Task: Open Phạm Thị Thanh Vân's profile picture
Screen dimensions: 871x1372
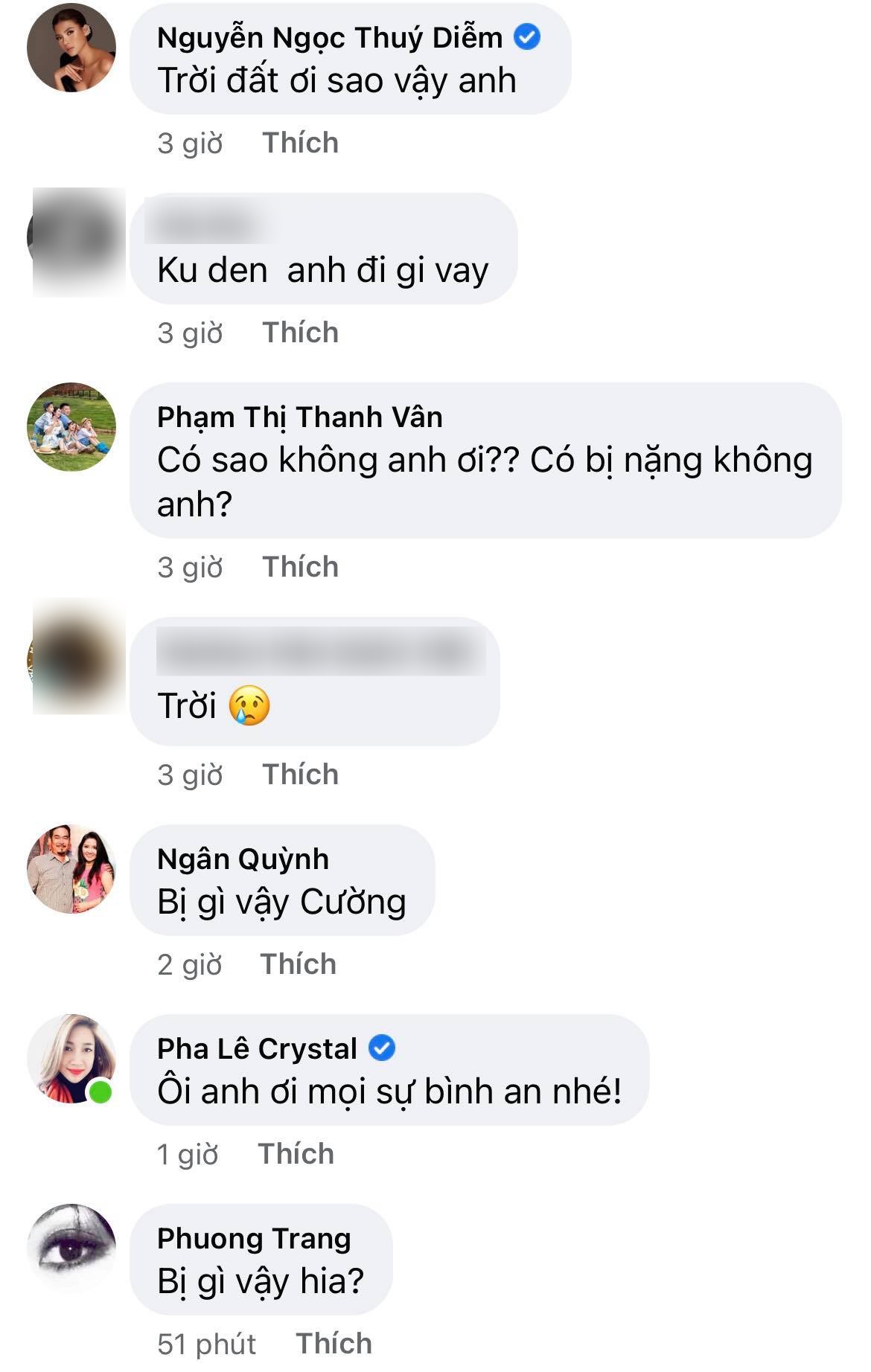Action: click(71, 427)
